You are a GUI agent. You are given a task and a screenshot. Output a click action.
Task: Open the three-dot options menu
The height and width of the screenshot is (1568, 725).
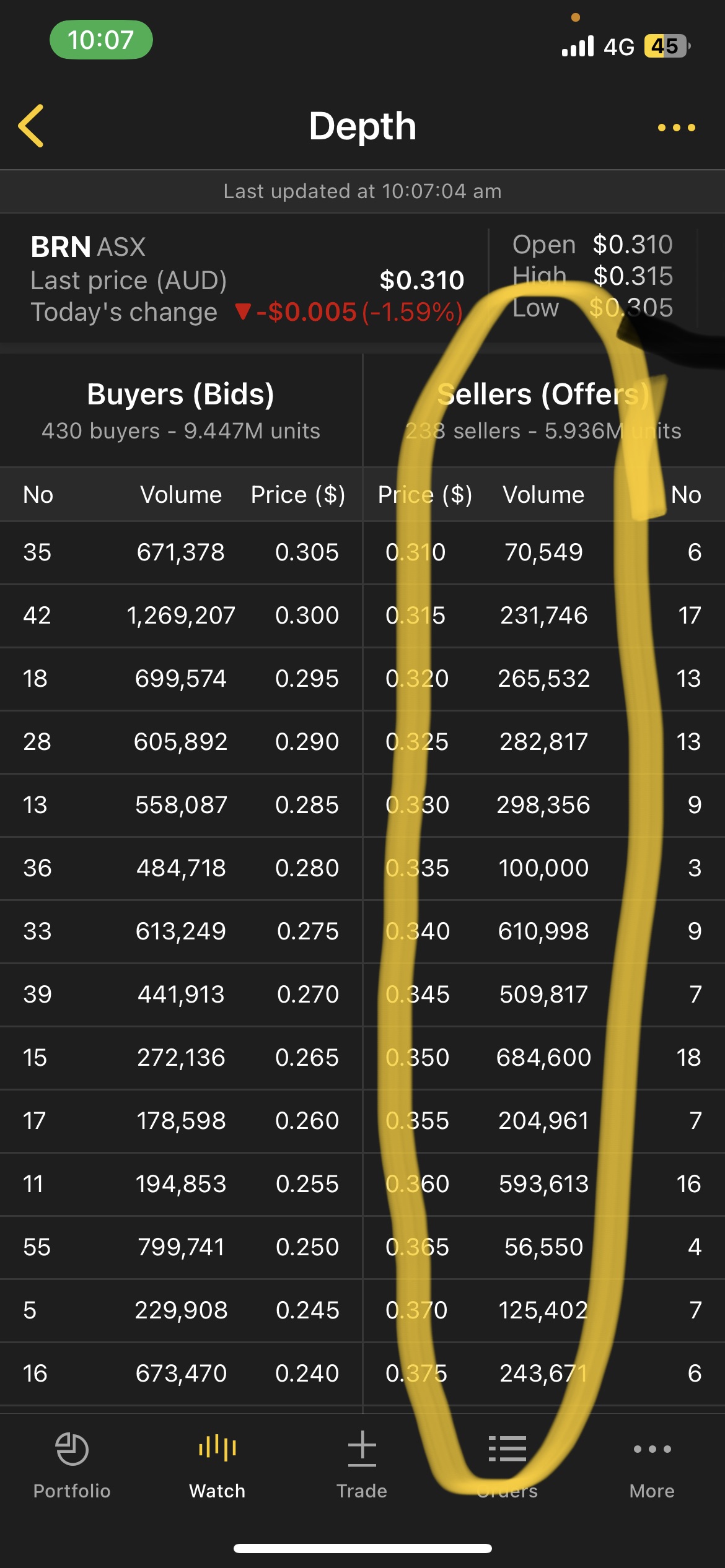point(676,128)
